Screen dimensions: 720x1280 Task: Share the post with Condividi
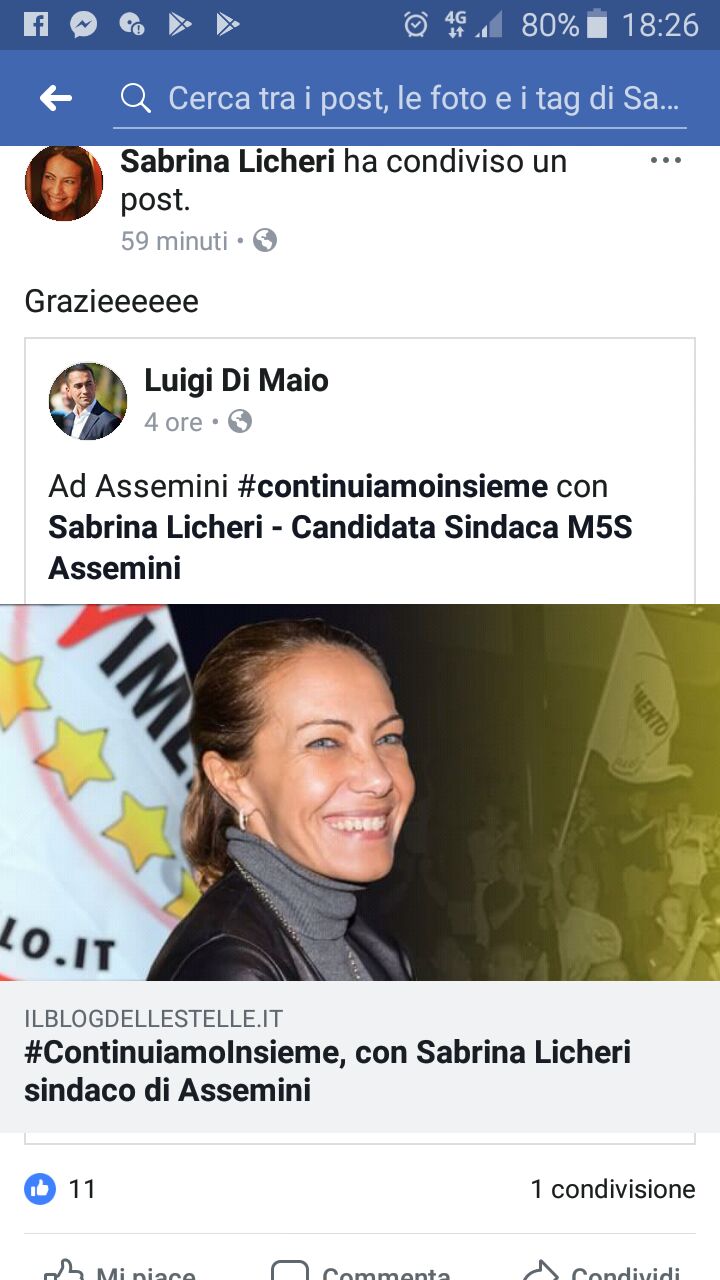[x=602, y=1268]
